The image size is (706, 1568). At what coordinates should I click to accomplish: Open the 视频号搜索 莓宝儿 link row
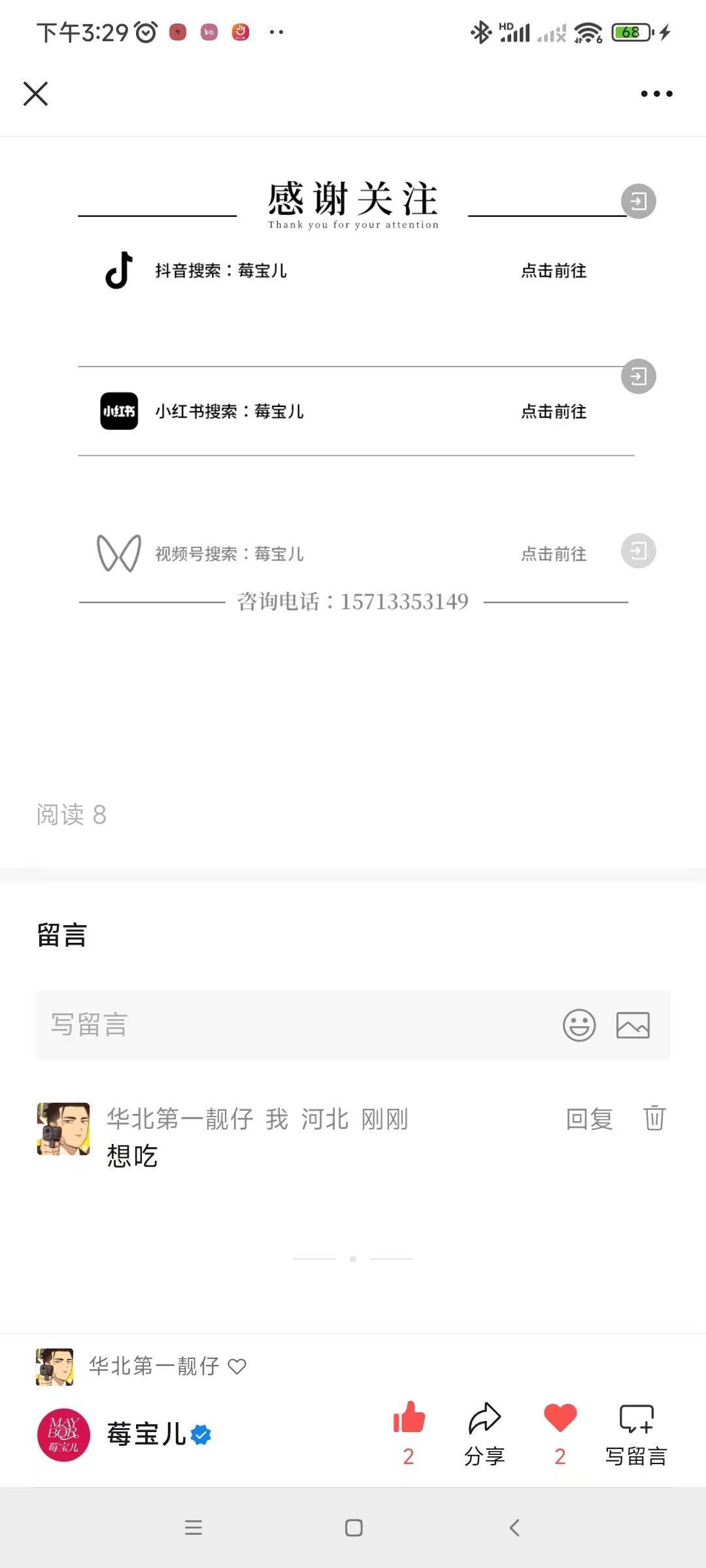(x=353, y=554)
